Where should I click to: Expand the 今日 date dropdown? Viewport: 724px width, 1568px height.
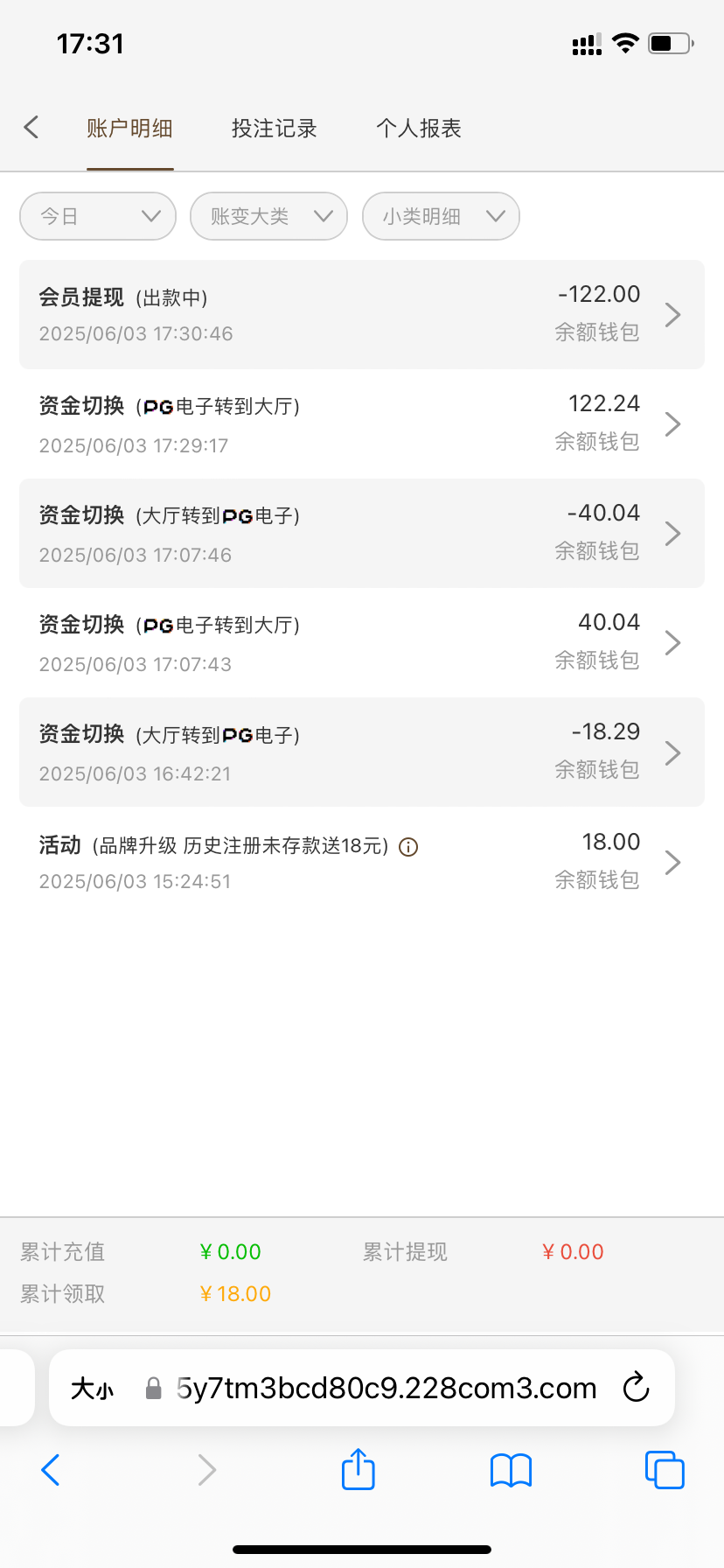[98, 216]
